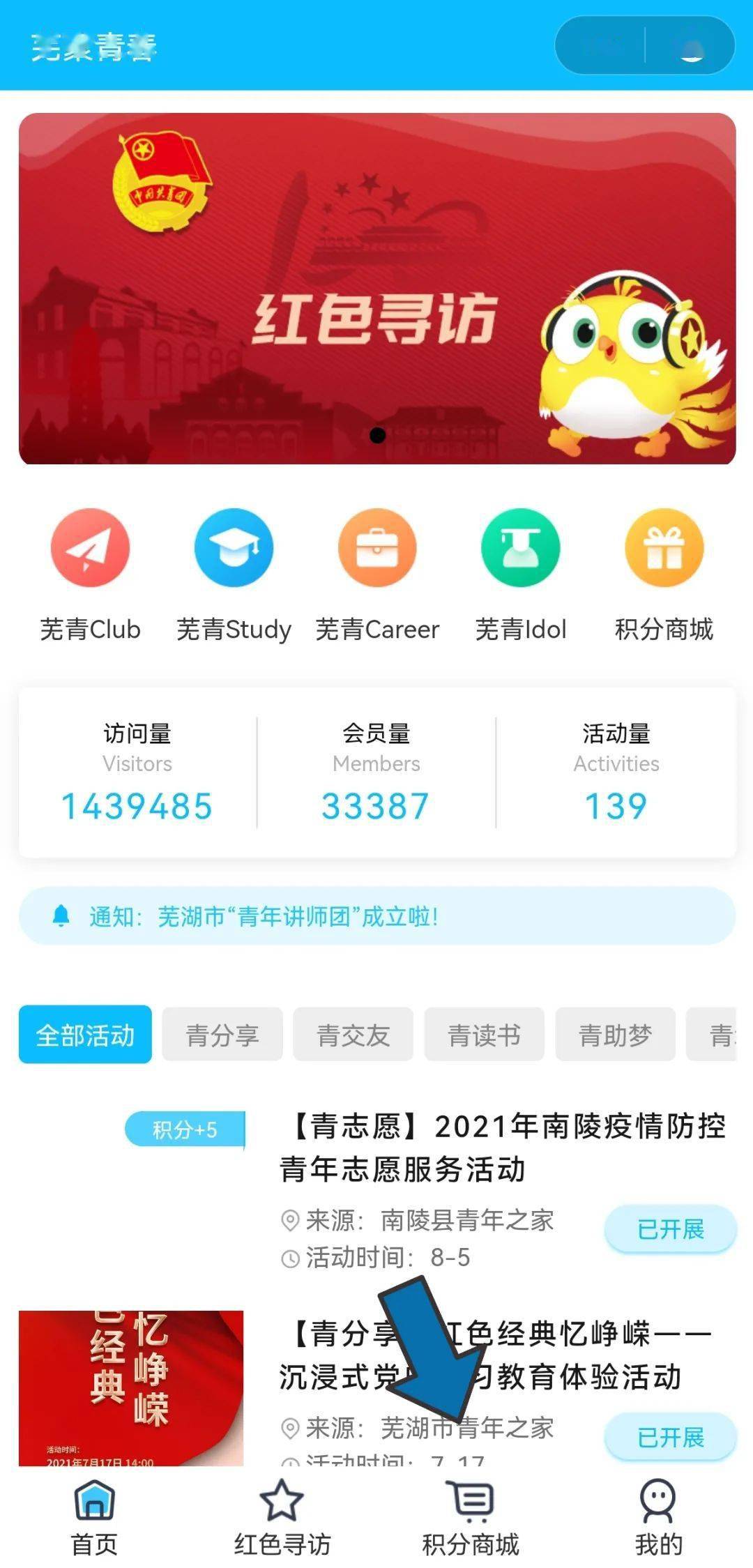
Task: Filter activities by 青交友
Action: click(x=353, y=1035)
